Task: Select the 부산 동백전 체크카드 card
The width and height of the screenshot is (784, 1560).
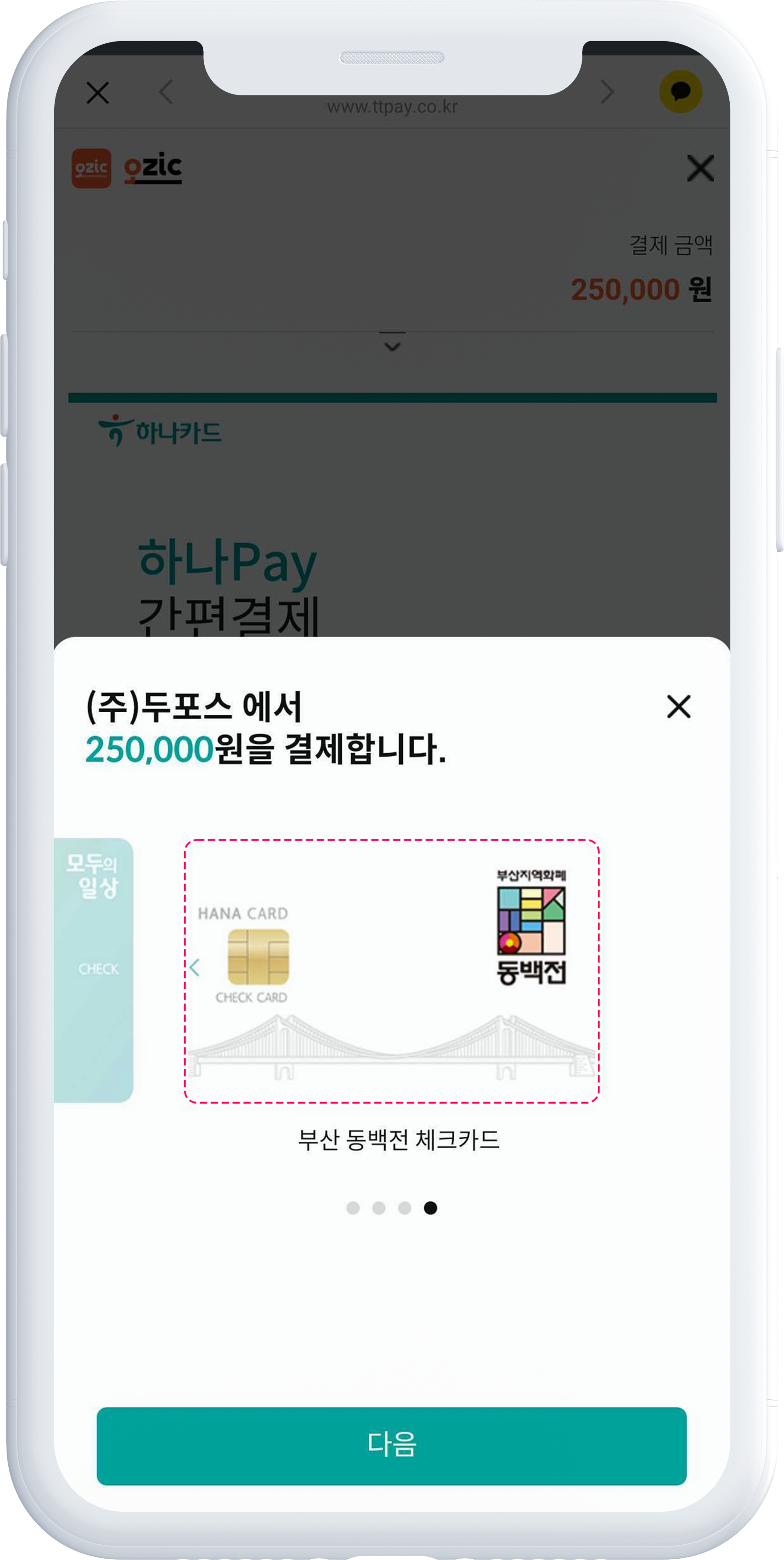Action: (x=392, y=971)
